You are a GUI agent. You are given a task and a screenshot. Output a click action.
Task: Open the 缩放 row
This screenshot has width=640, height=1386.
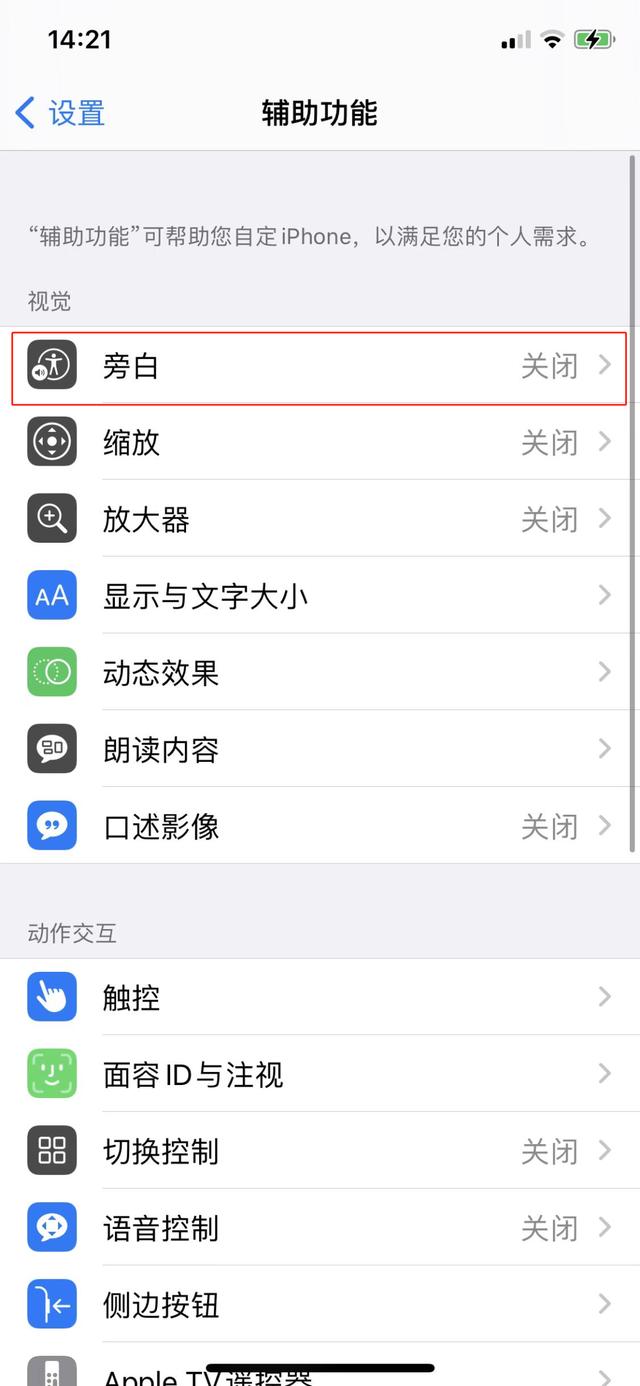[320, 443]
